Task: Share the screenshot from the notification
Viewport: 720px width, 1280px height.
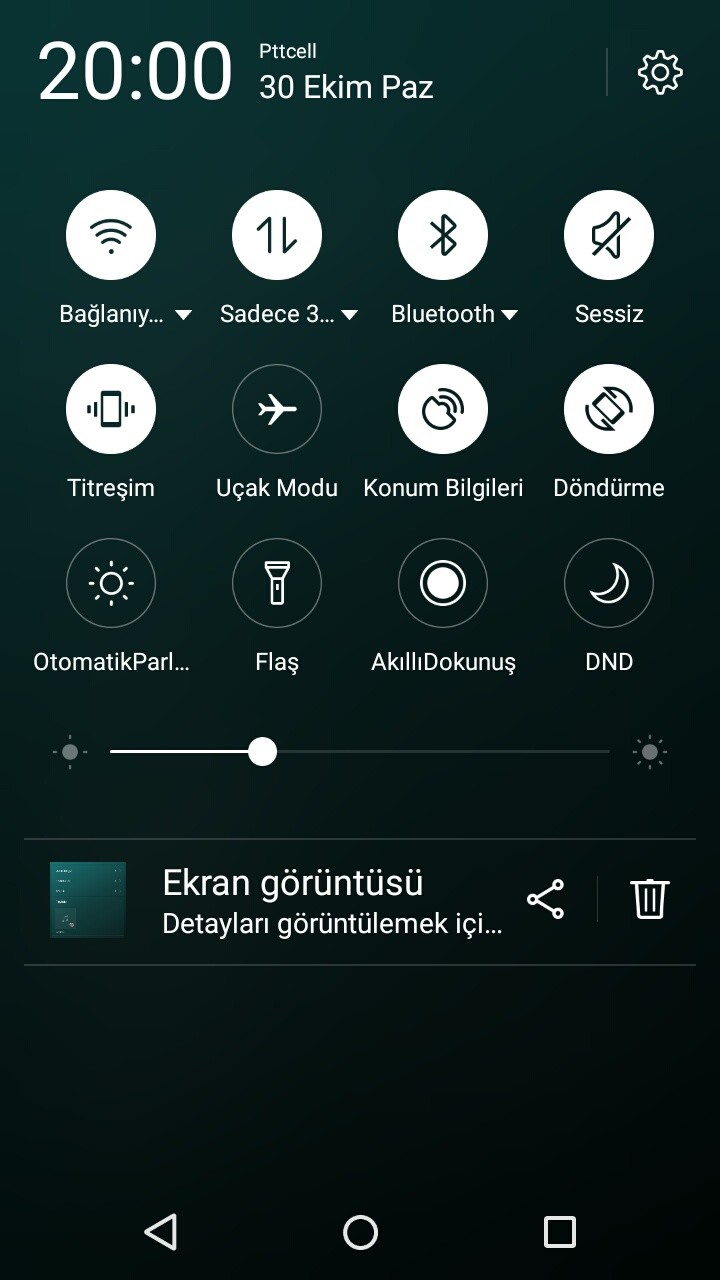Action: [x=545, y=899]
